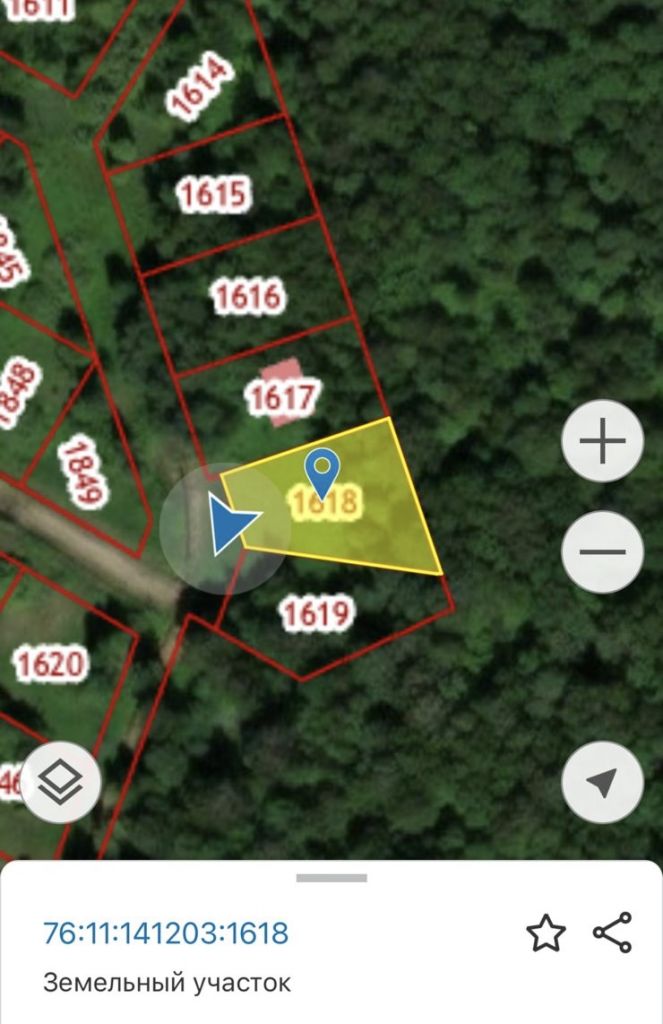
Task: Expand the bottom sheet handle
Action: tap(331, 878)
